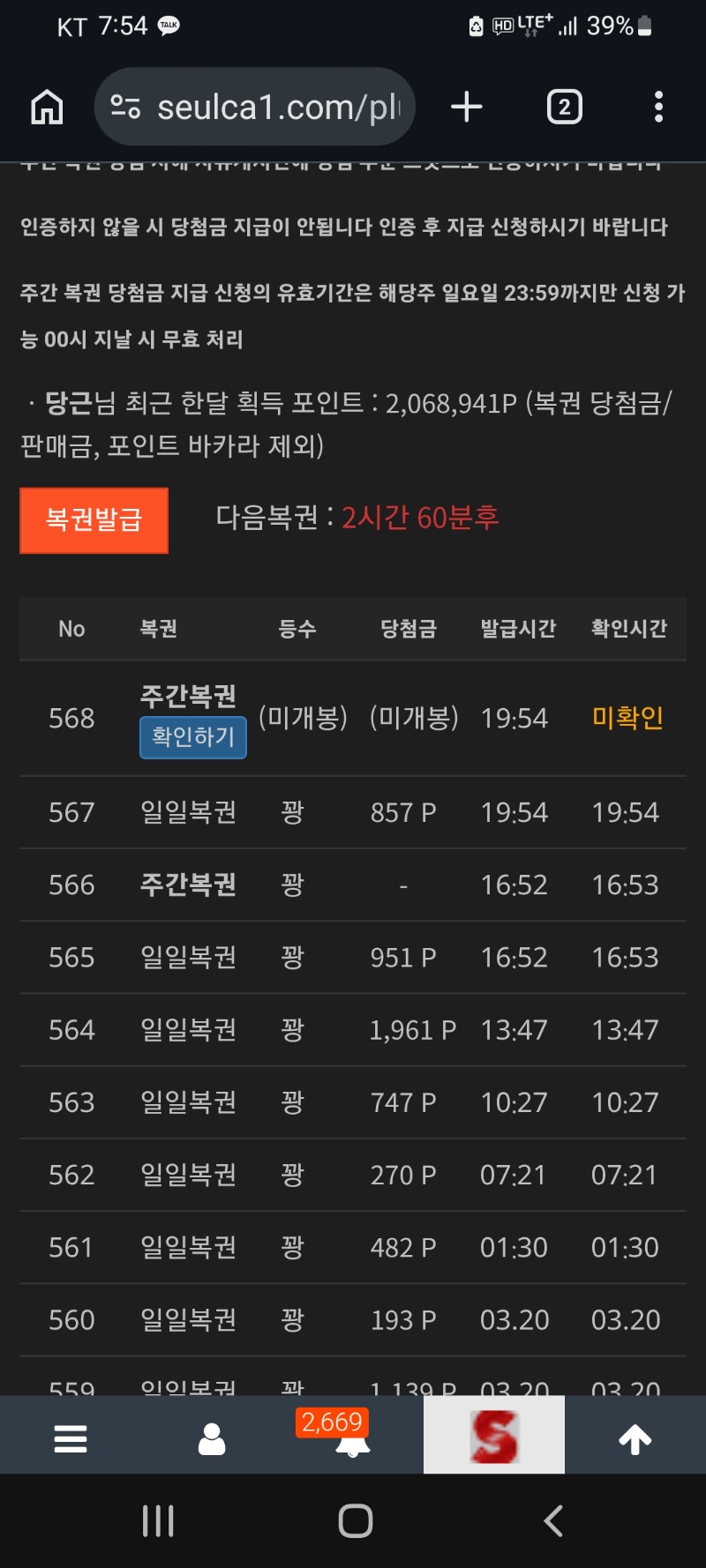The image size is (706, 1568).
Task: Tap the 복권발급 button
Action: click(94, 520)
